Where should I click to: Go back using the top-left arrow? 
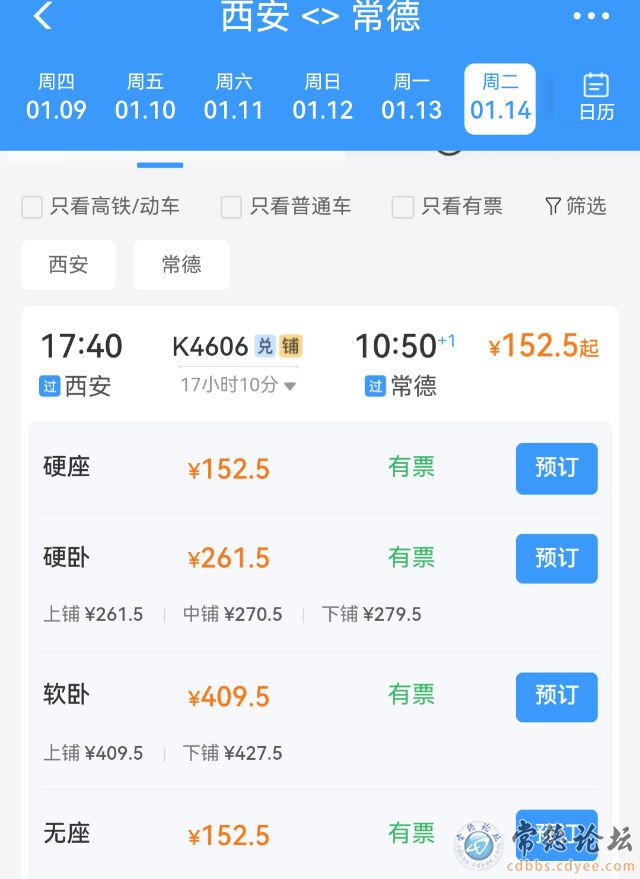coord(42,16)
